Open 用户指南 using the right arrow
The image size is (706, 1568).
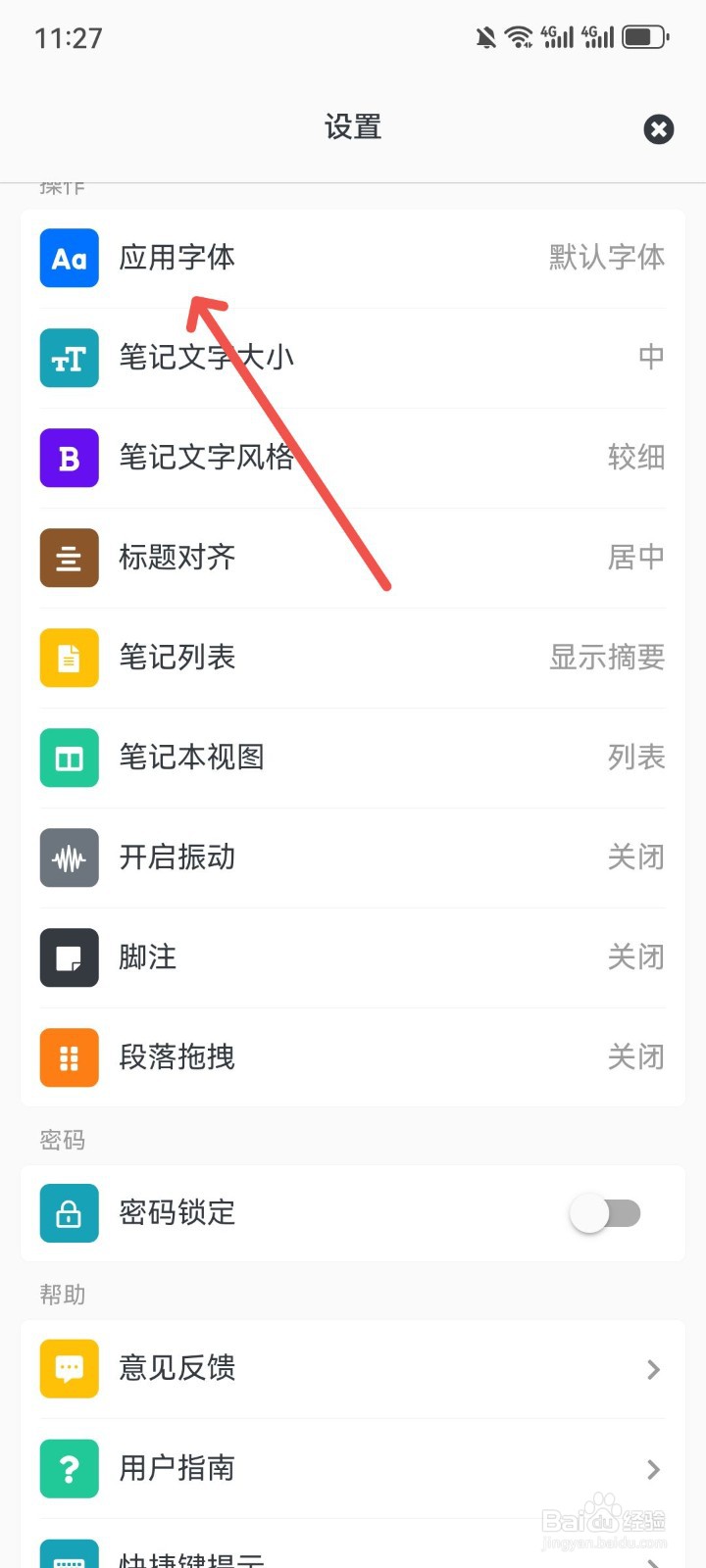(x=652, y=1469)
